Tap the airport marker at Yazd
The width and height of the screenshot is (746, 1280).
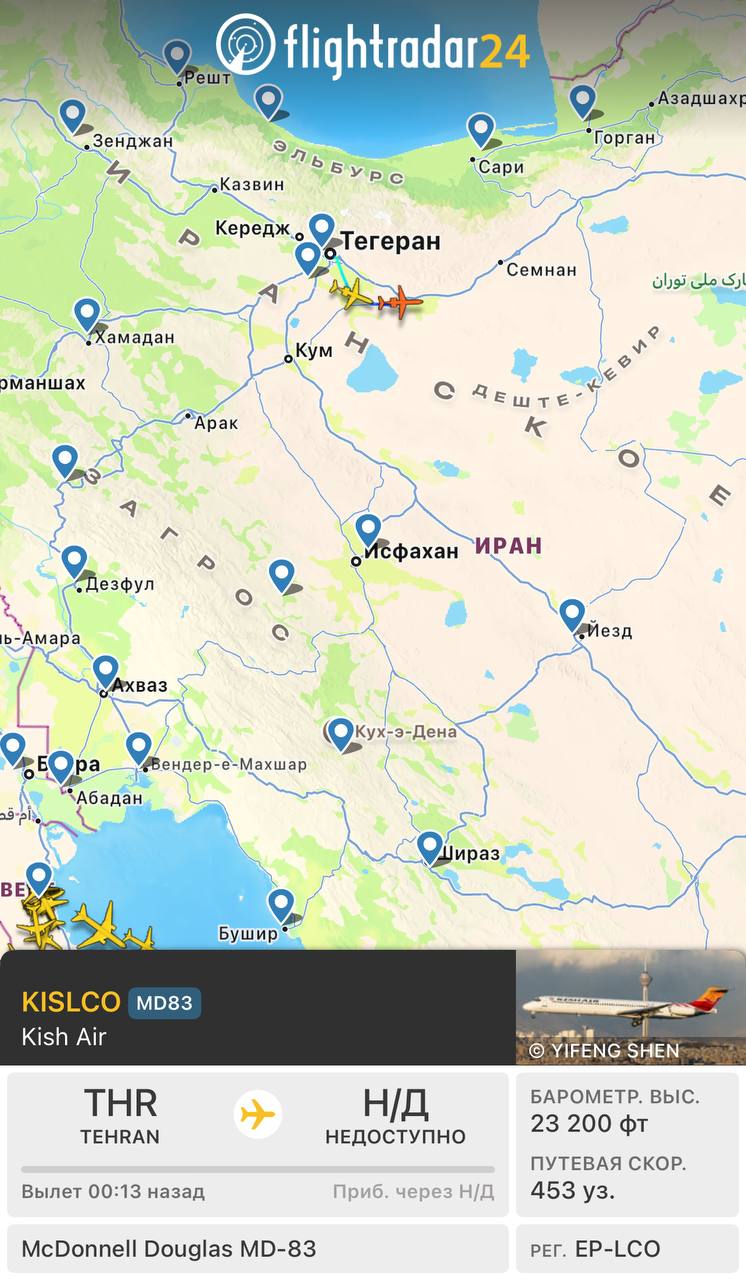click(572, 614)
